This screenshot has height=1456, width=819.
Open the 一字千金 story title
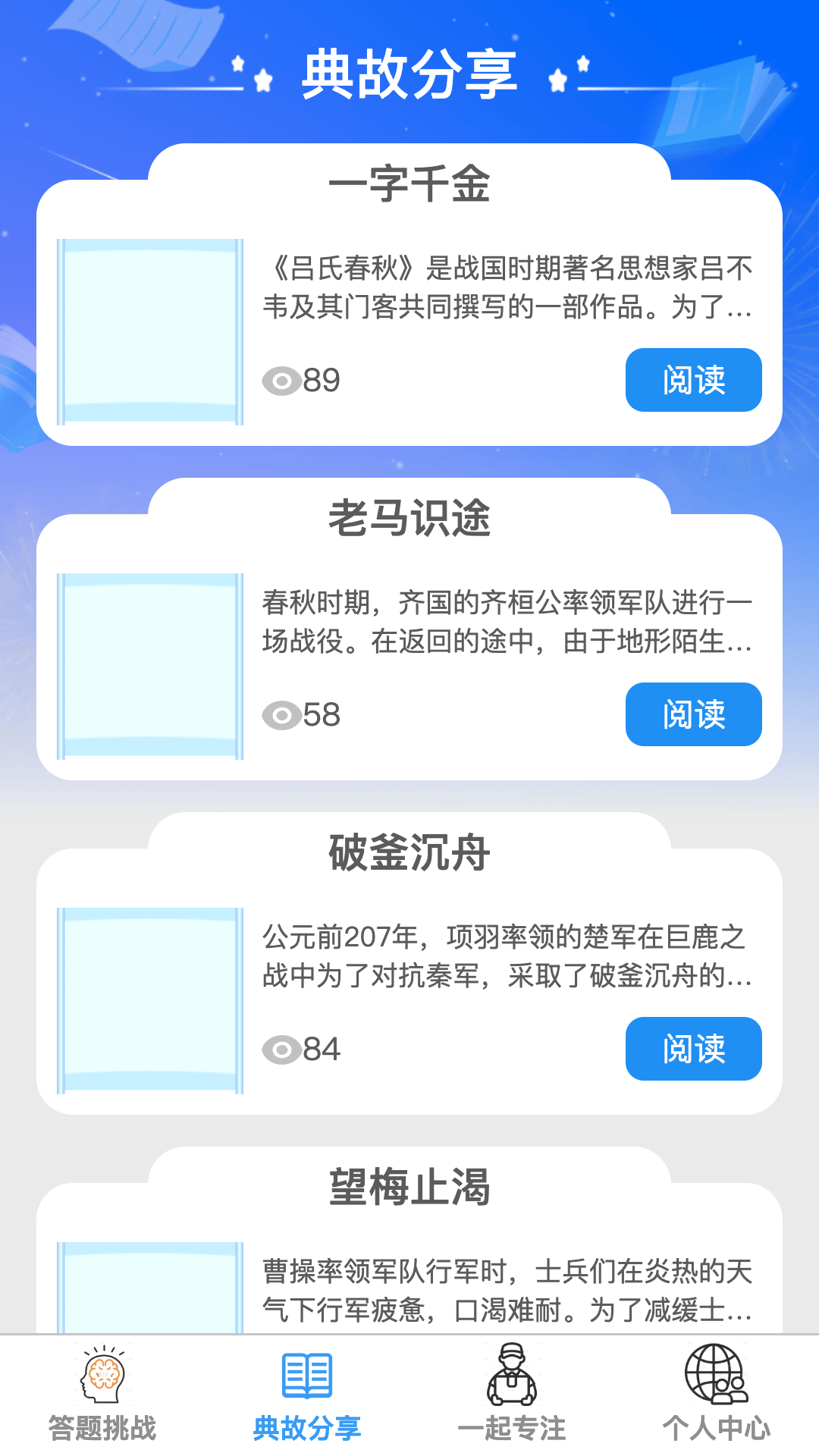tap(409, 182)
